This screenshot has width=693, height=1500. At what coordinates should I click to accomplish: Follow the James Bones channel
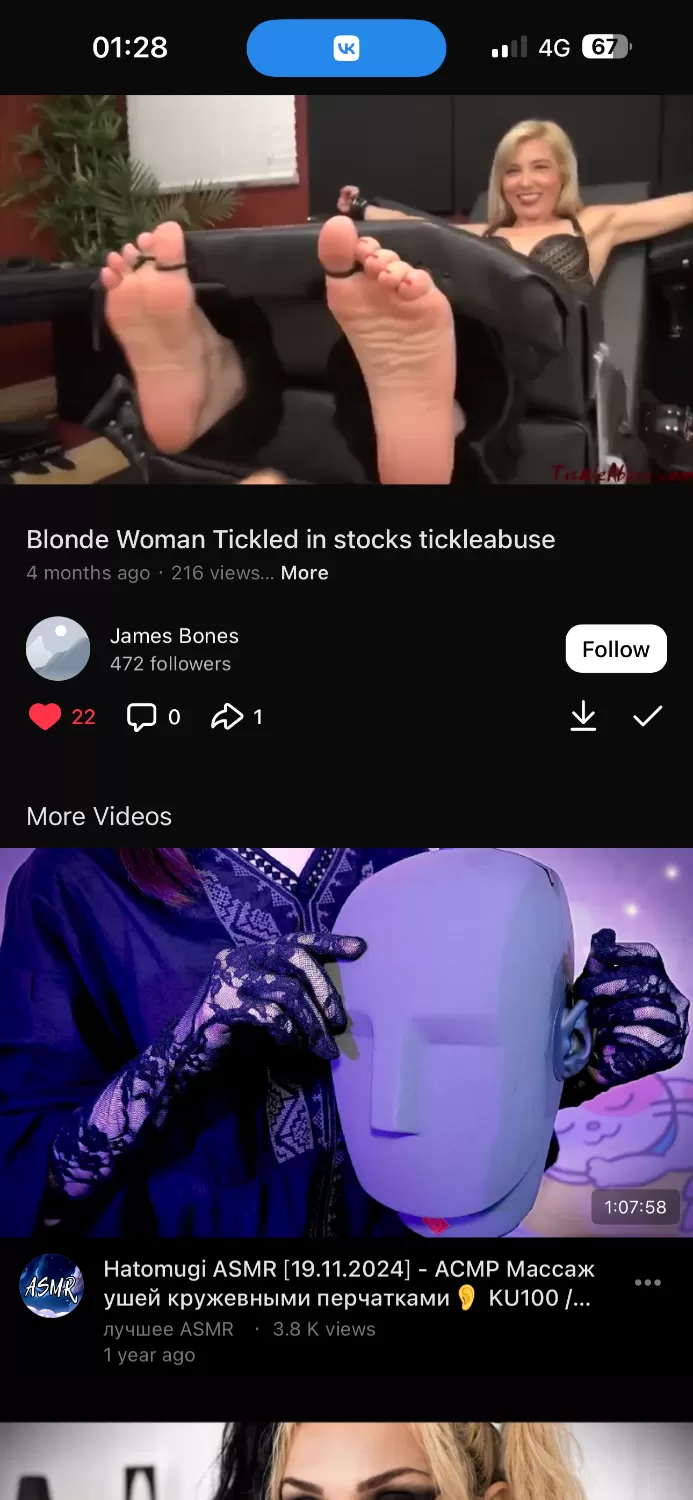point(616,649)
